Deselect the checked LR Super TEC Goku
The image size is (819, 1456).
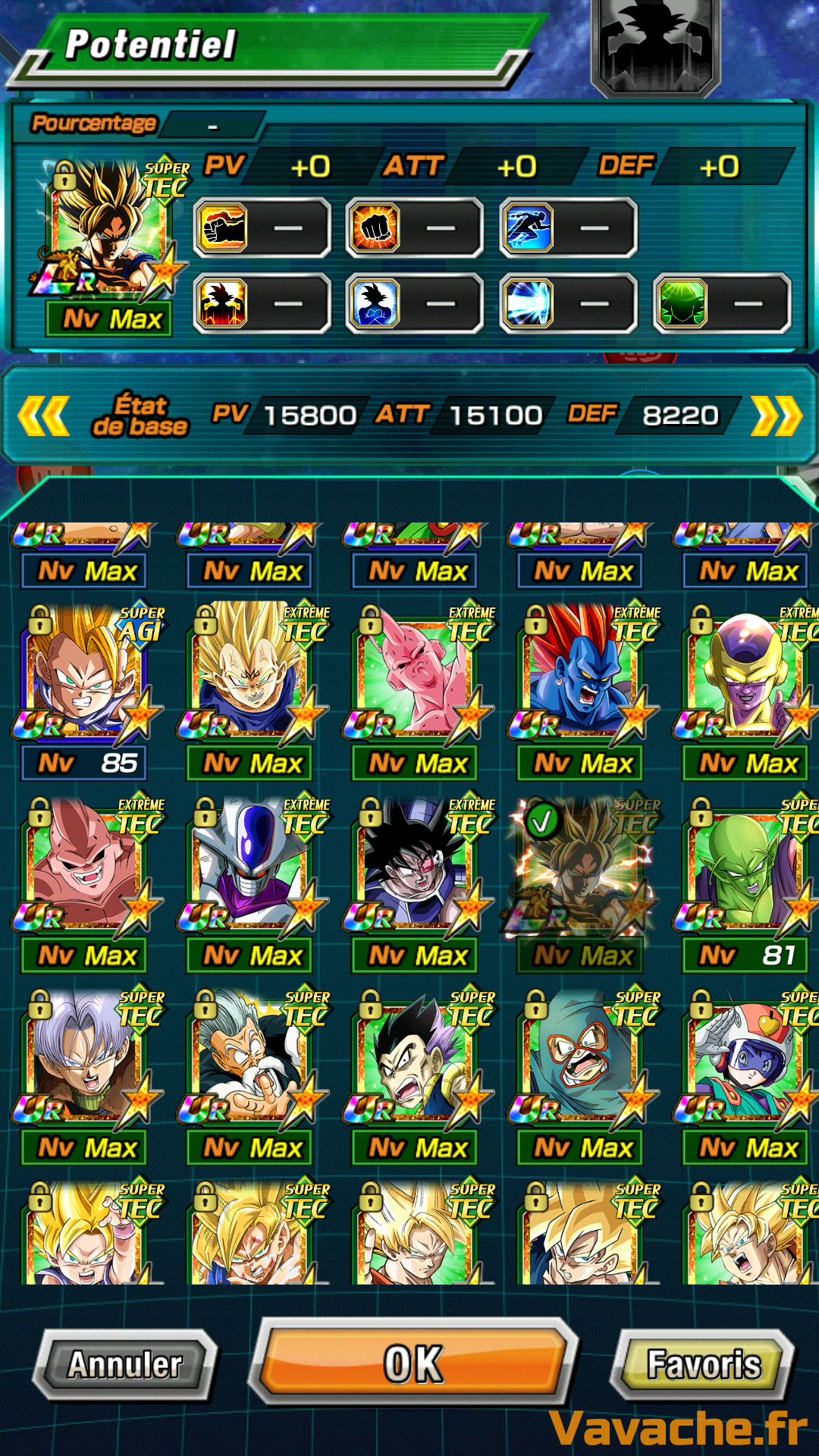click(x=583, y=884)
